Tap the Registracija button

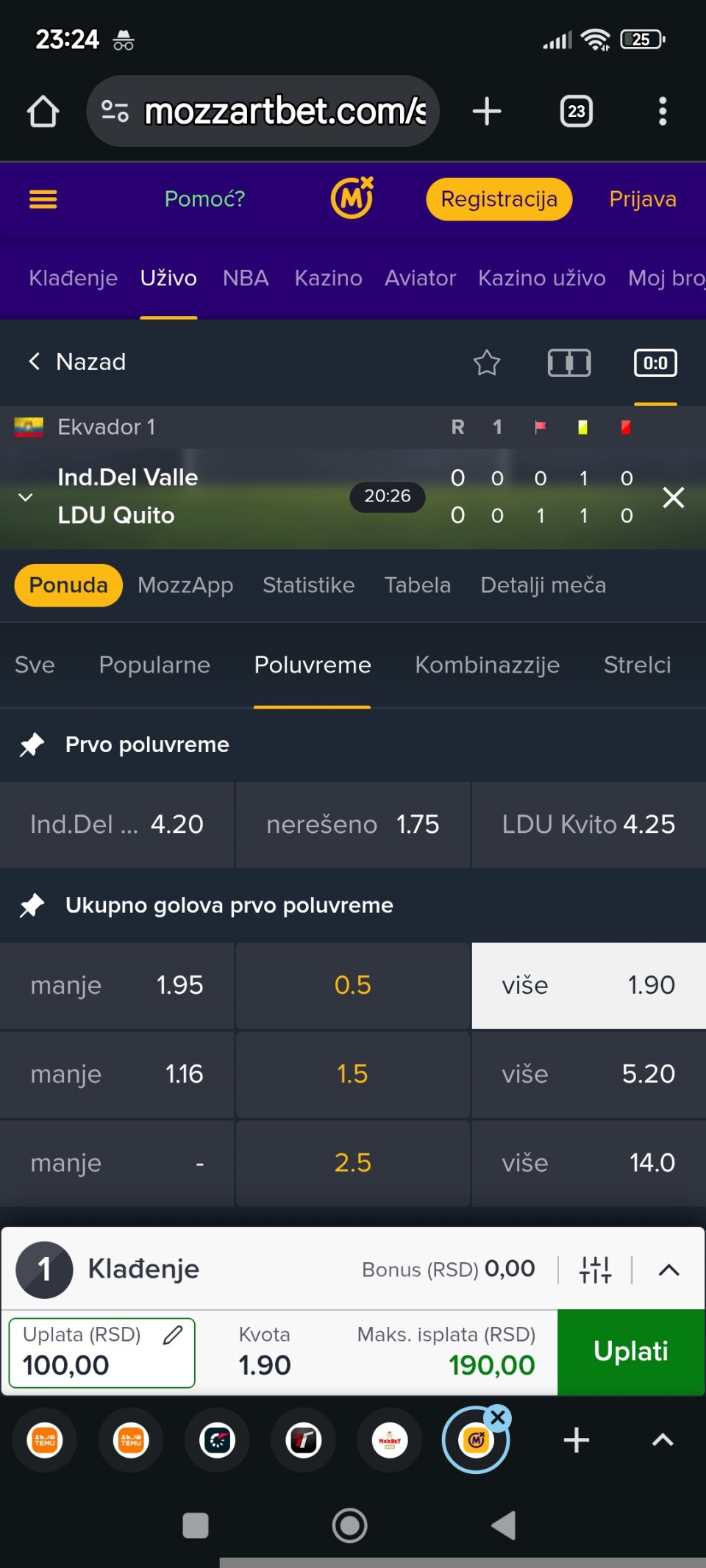(x=499, y=199)
